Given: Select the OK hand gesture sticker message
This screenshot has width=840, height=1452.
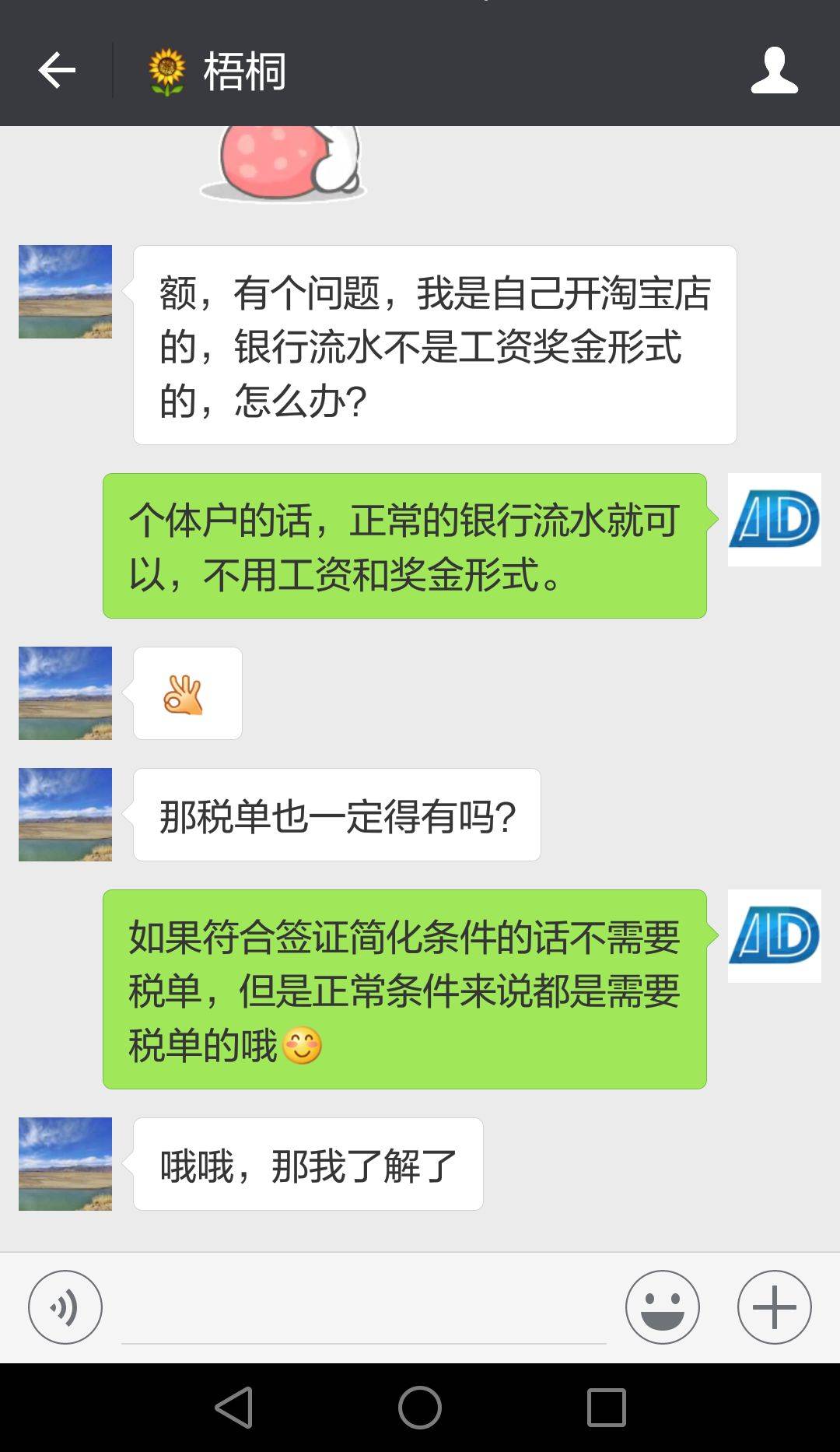Looking at the screenshot, I should [x=187, y=693].
